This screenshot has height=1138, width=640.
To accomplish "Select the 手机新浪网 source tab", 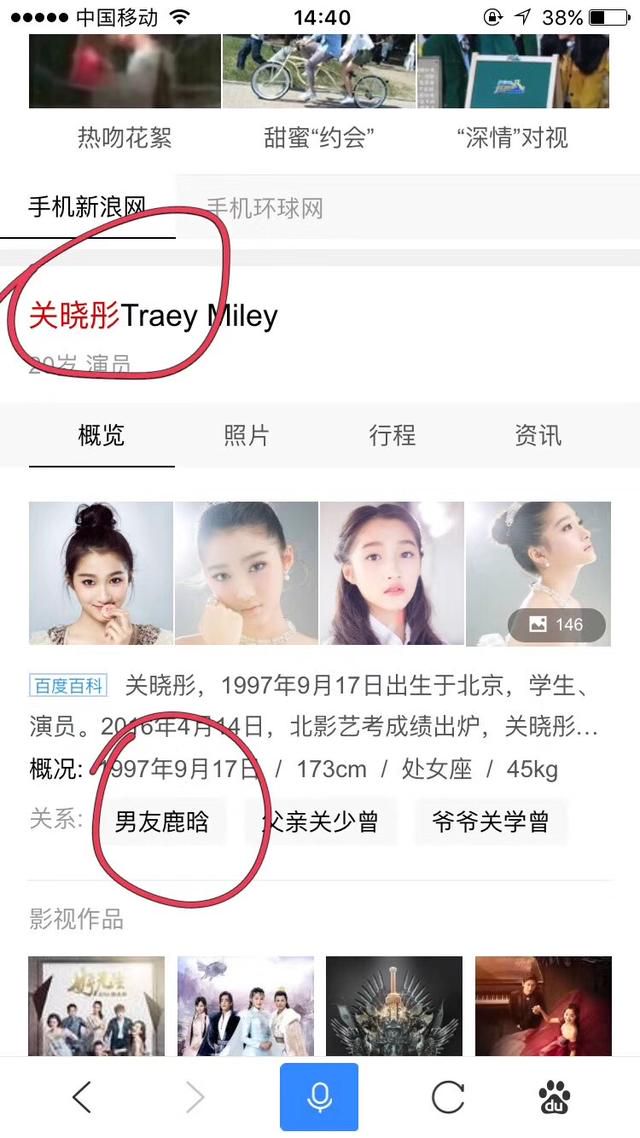I will pos(87,207).
